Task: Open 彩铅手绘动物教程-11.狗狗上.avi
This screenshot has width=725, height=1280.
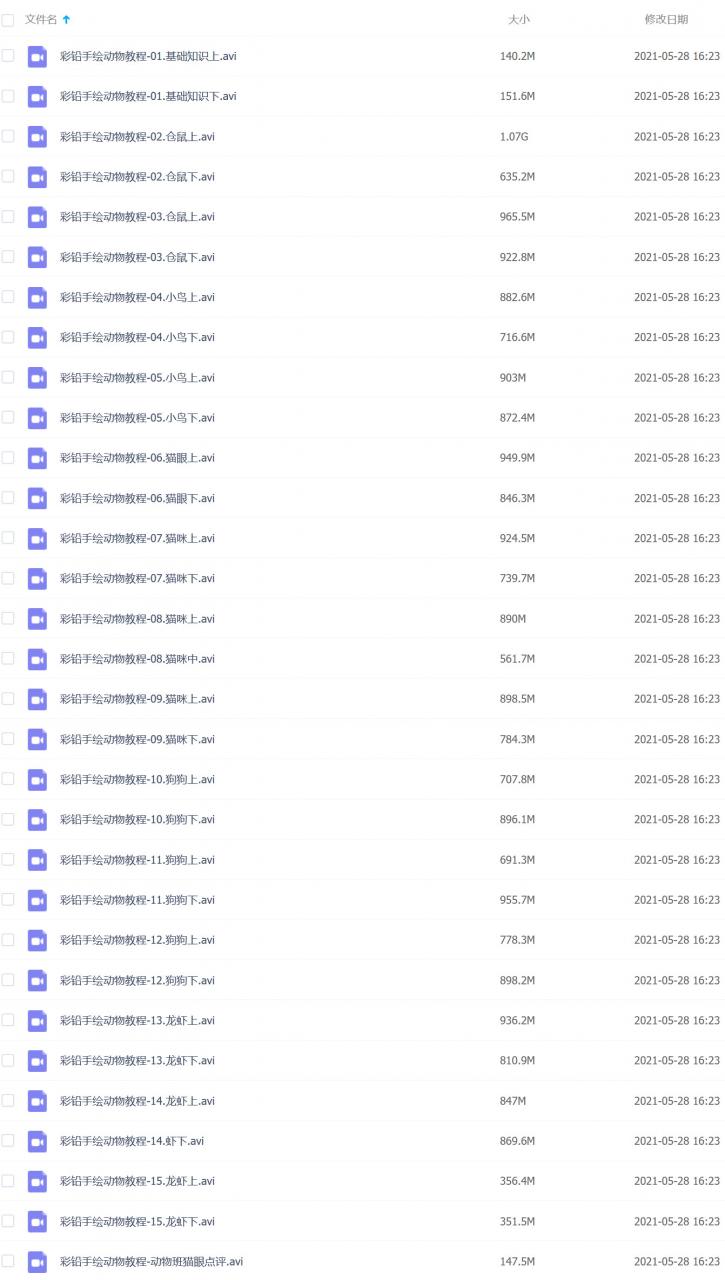Action: tap(137, 860)
